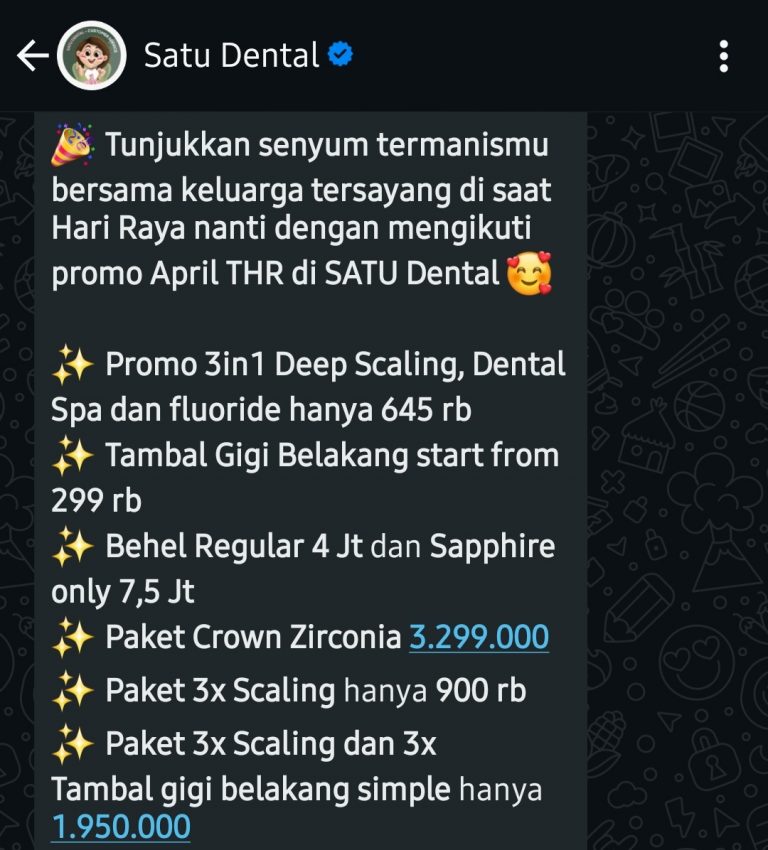Open the three-dot overflow menu
Image resolution: width=768 pixels, height=850 pixels.
tap(724, 56)
